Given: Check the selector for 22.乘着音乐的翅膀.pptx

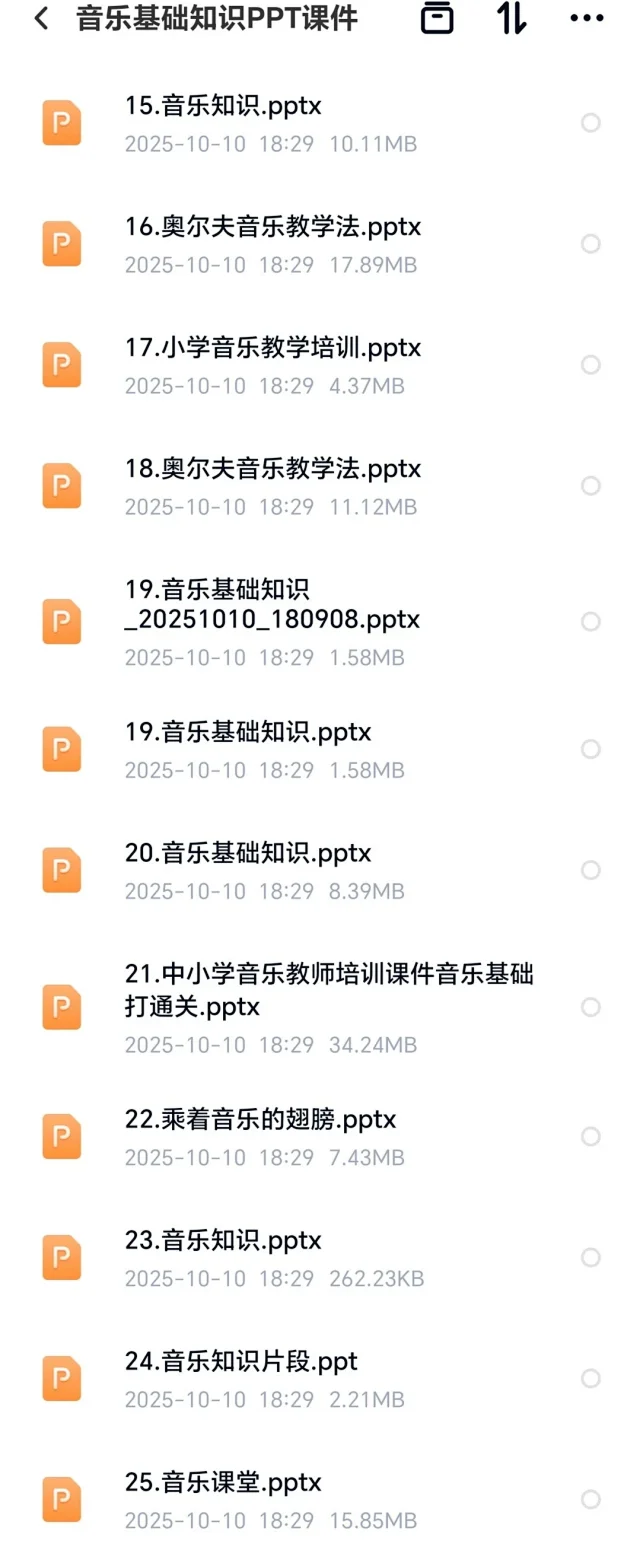Looking at the screenshot, I should click(x=591, y=1136).
